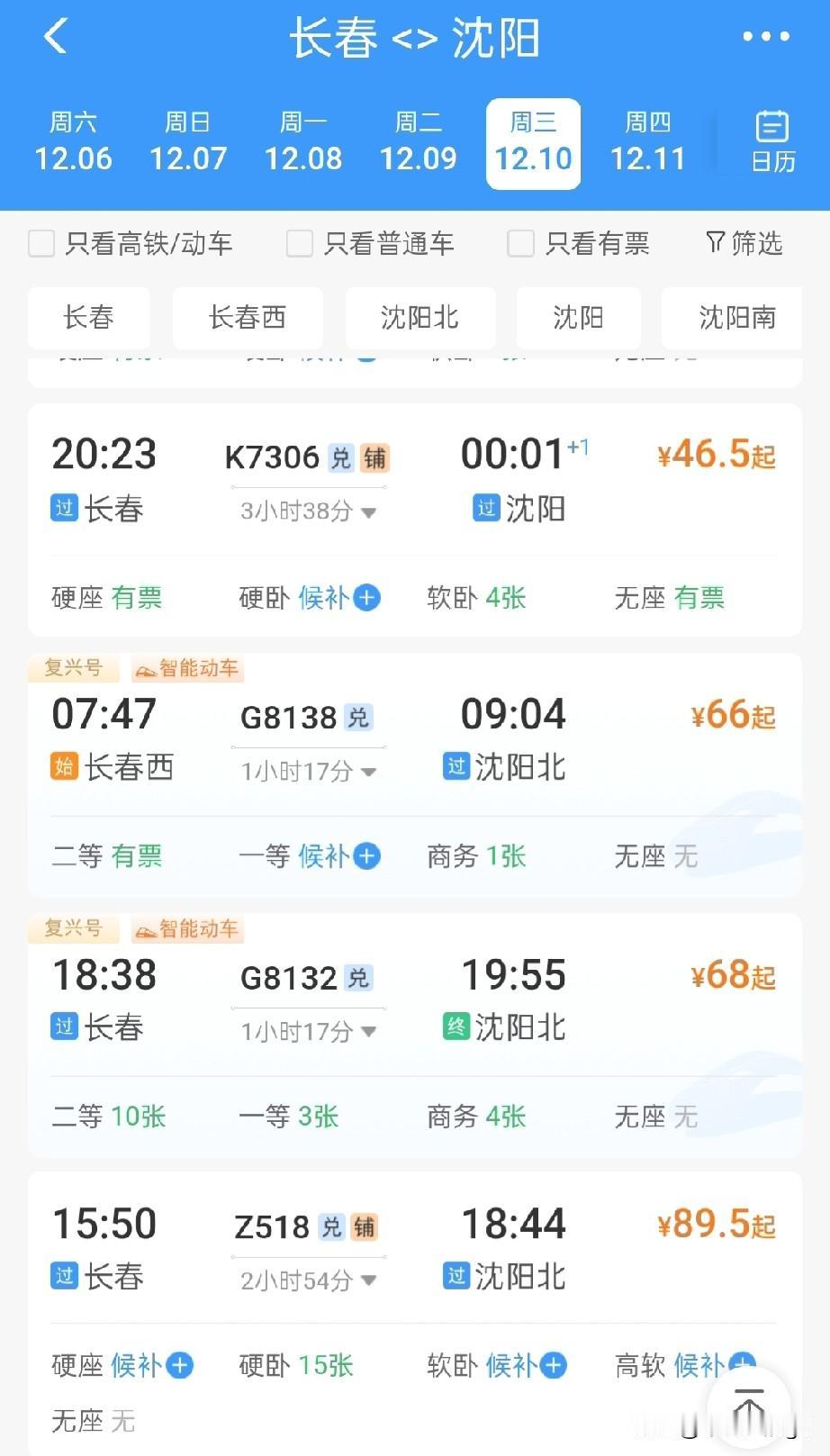
Task: Toggle 只看有票 filter on
Action: coord(520,242)
